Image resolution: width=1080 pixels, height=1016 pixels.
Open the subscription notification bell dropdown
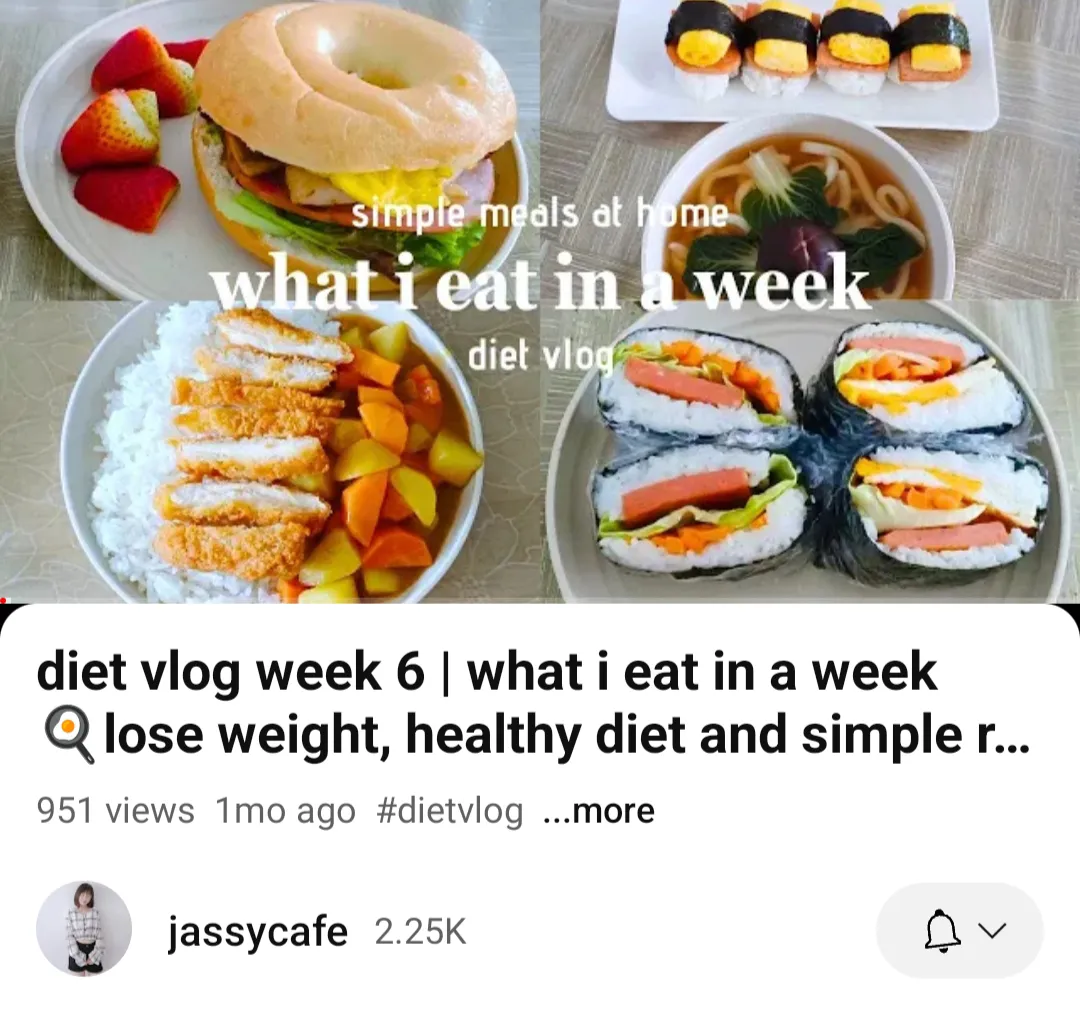point(959,931)
